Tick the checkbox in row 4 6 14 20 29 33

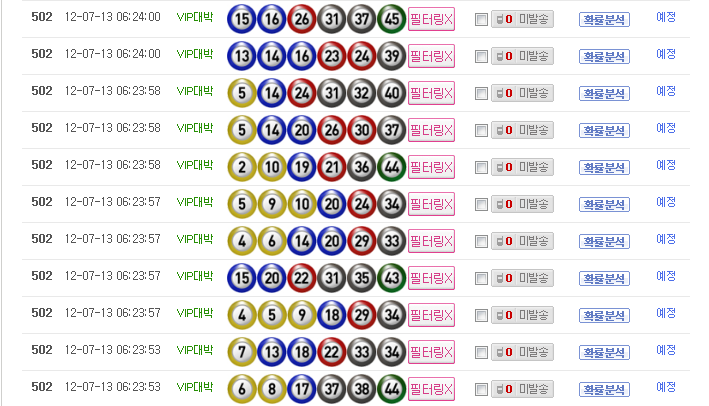point(481,241)
